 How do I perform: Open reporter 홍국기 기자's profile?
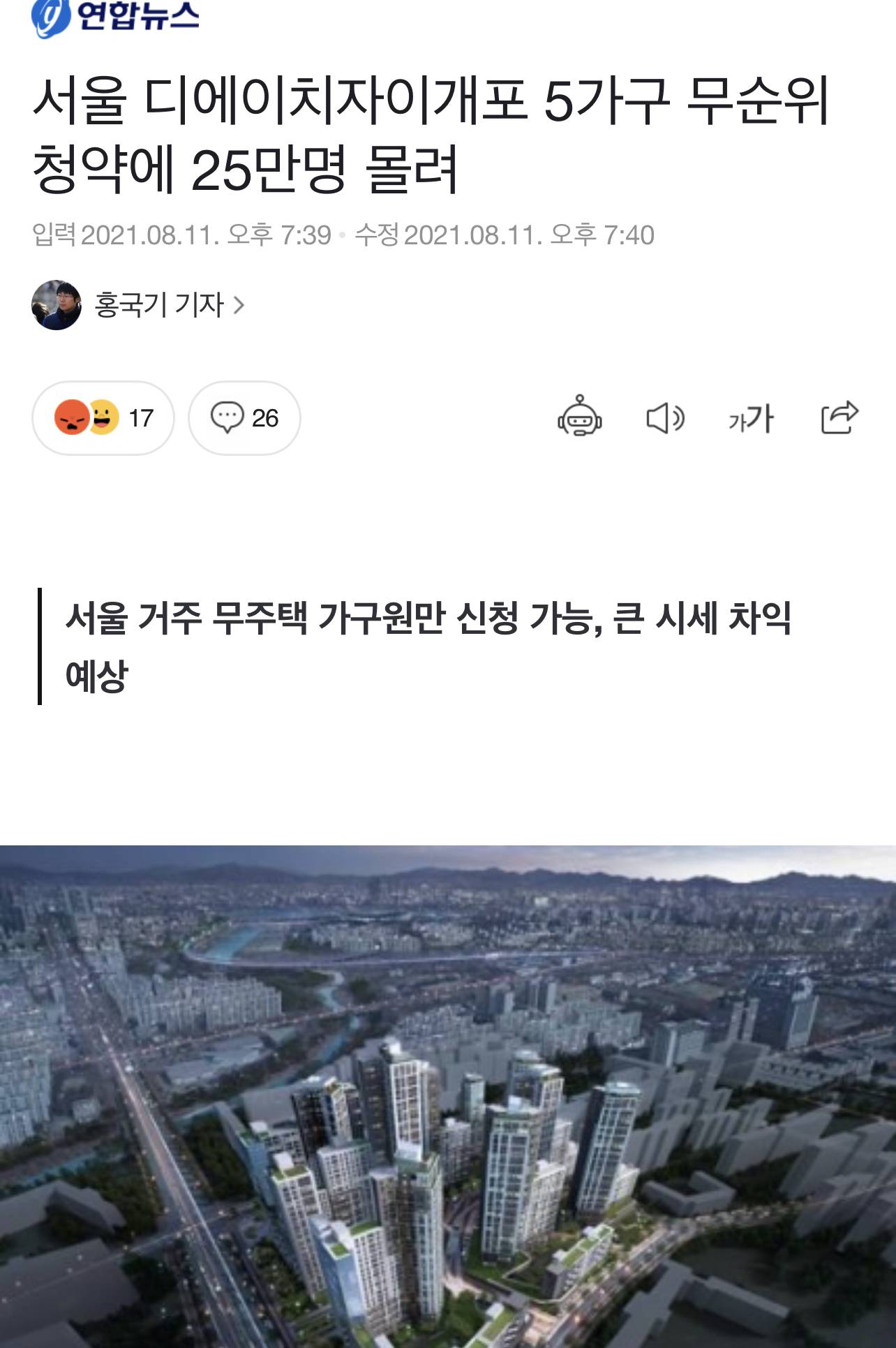coord(159,305)
